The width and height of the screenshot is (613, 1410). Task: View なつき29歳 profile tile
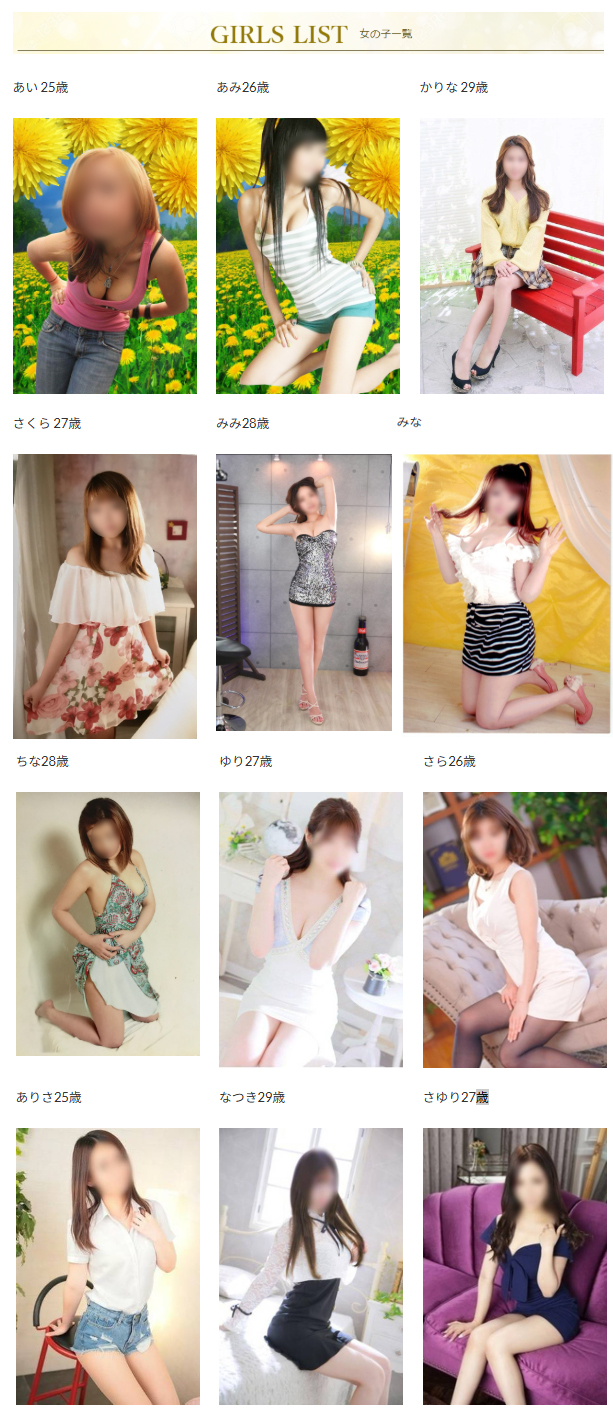311,1266
